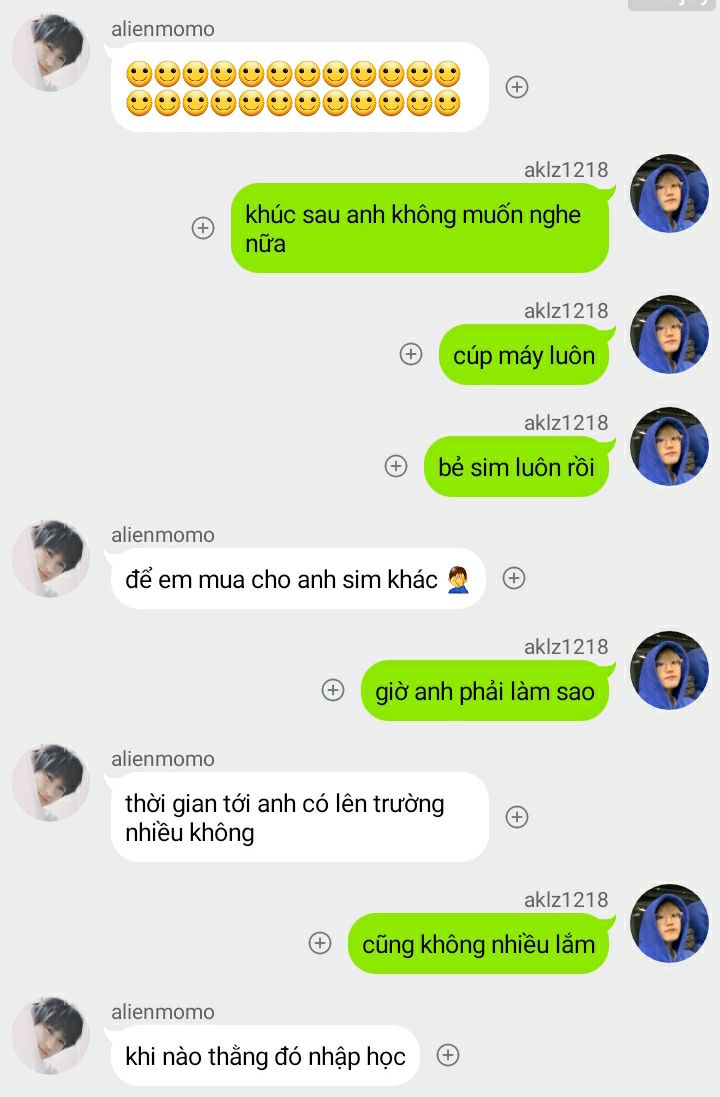This screenshot has width=720, height=1097.
Task: Tap the plus icon beside "cúp máy luôn"
Action: pos(411,354)
